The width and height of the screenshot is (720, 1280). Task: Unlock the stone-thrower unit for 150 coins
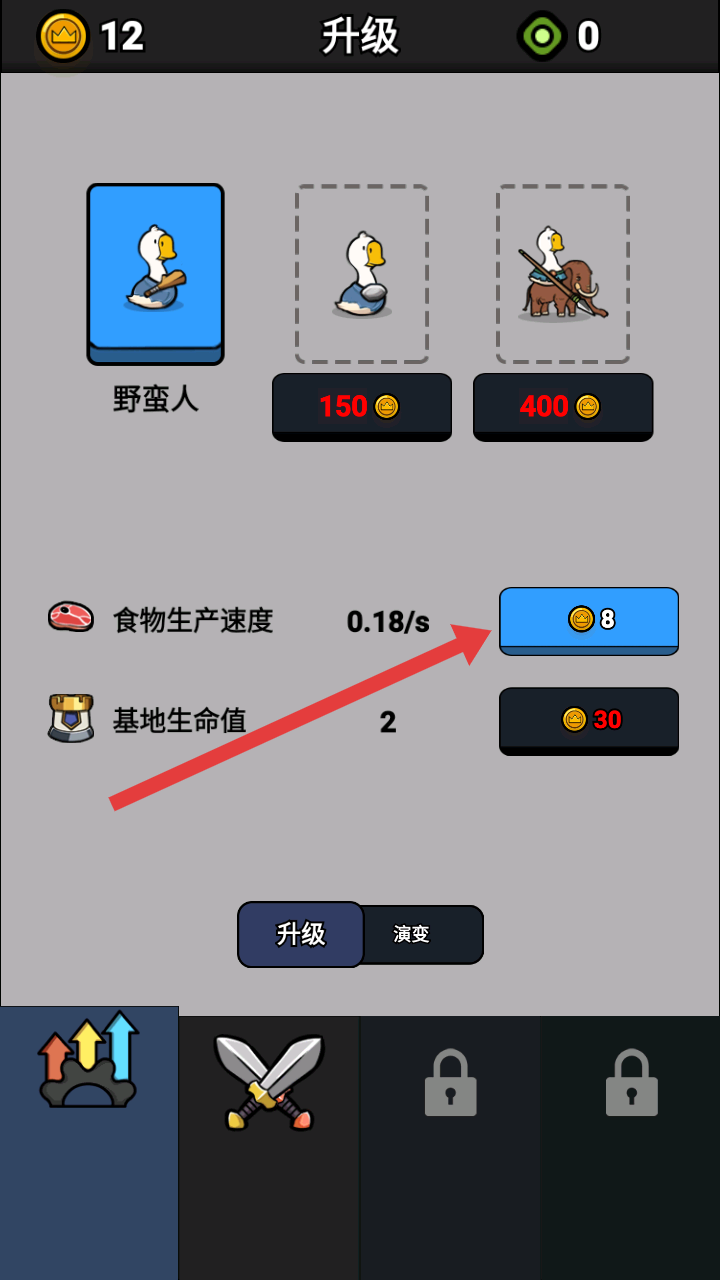pos(361,406)
